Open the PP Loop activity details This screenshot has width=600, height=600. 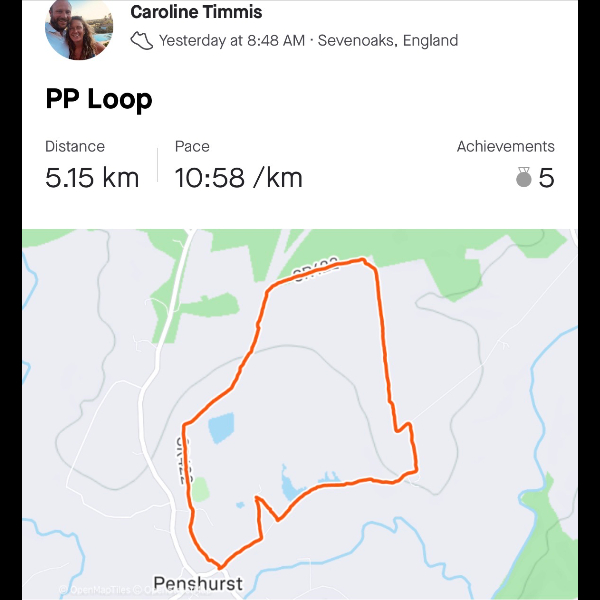(99, 100)
